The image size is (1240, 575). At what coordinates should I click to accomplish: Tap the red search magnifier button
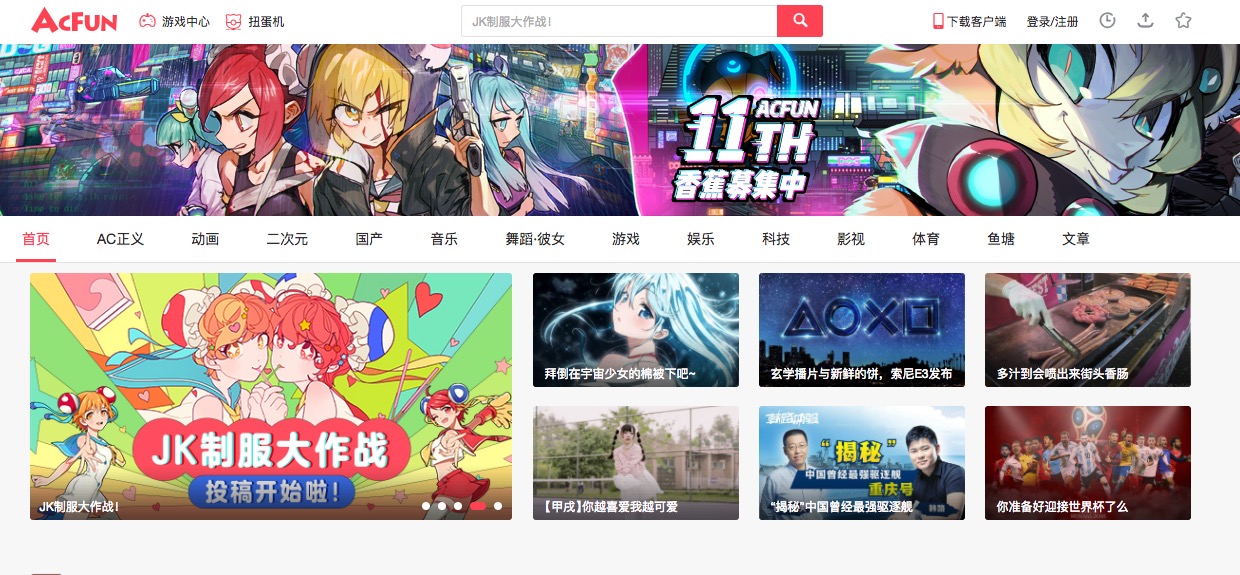(799, 20)
